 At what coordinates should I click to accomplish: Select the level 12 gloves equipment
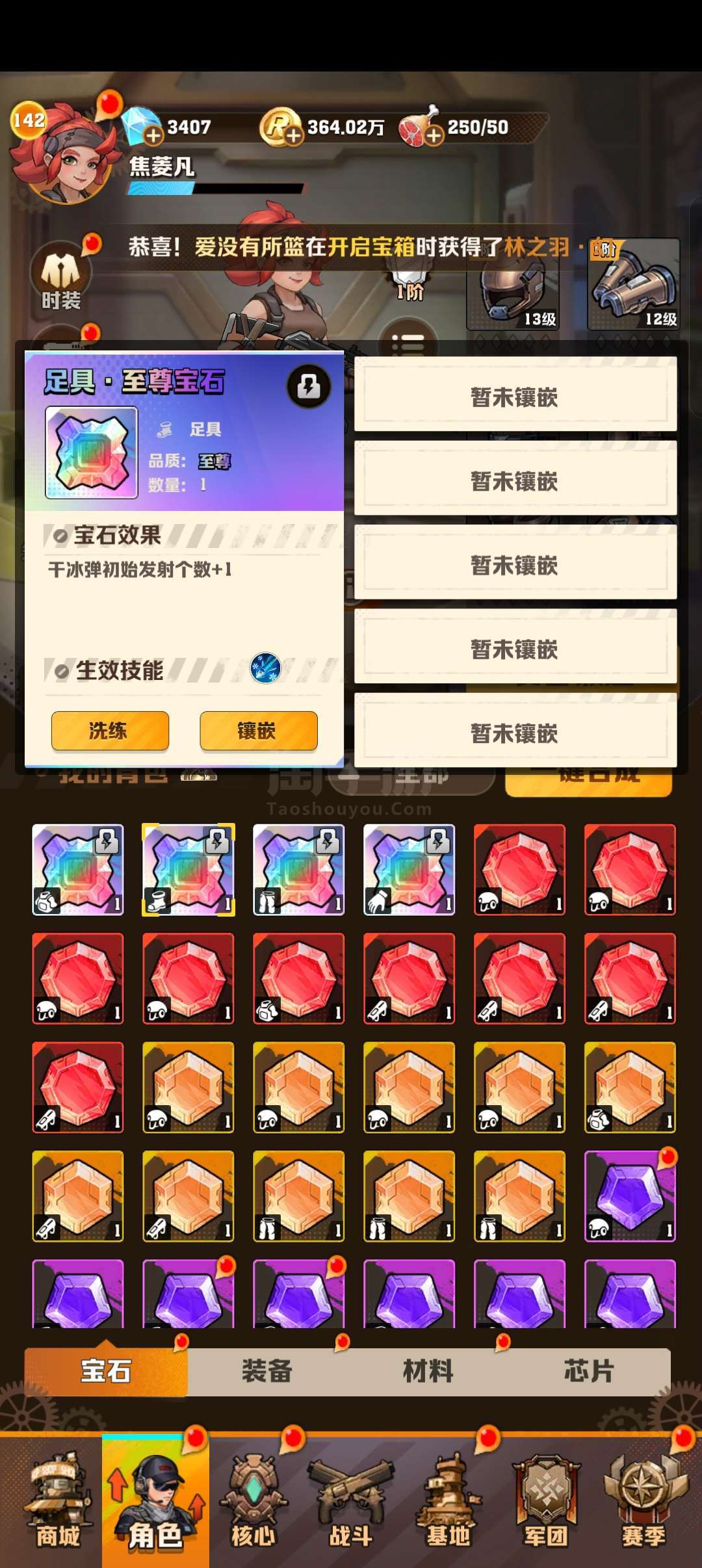coord(633,284)
